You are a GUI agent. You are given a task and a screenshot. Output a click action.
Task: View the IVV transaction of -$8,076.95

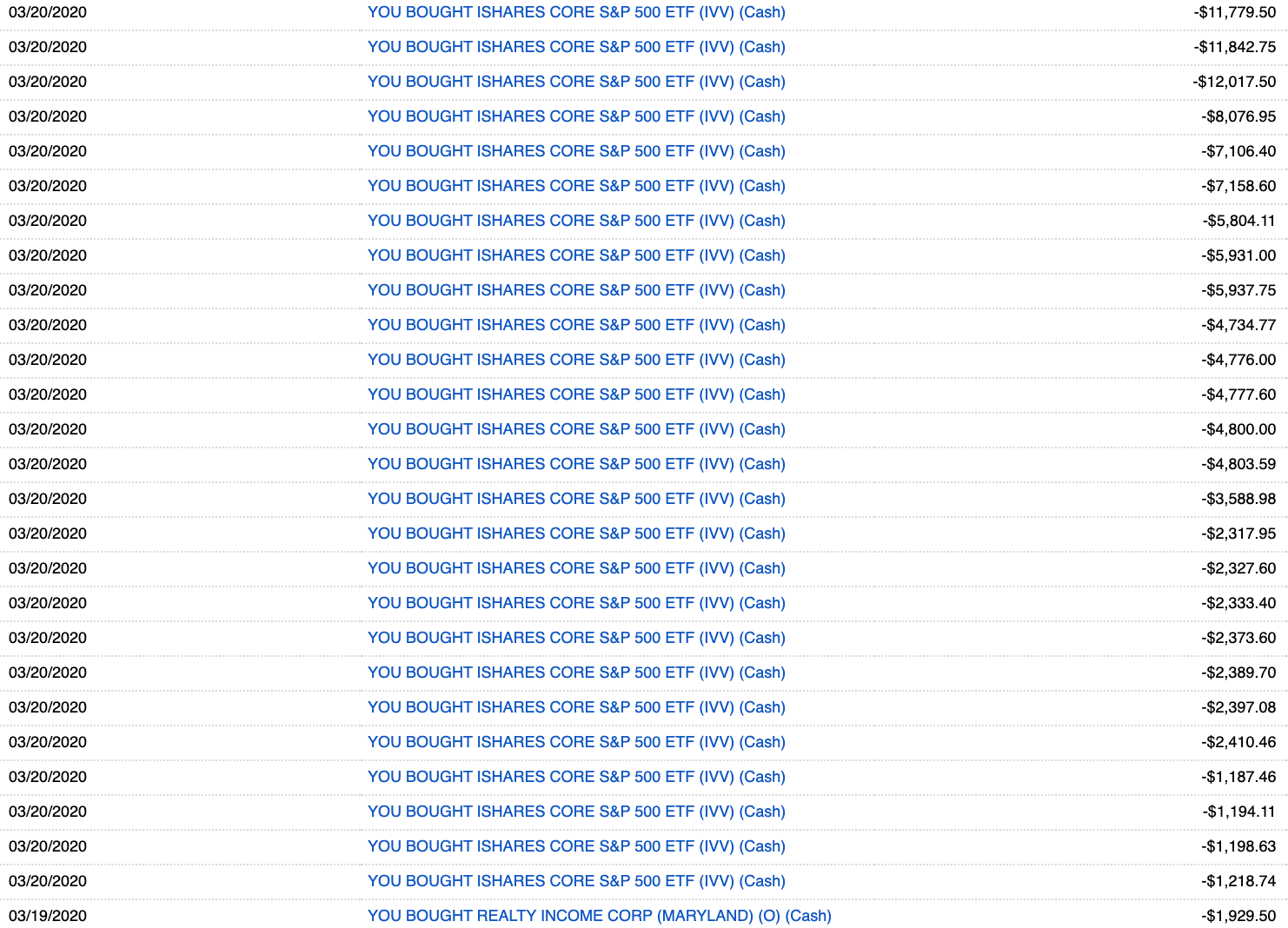click(x=576, y=116)
